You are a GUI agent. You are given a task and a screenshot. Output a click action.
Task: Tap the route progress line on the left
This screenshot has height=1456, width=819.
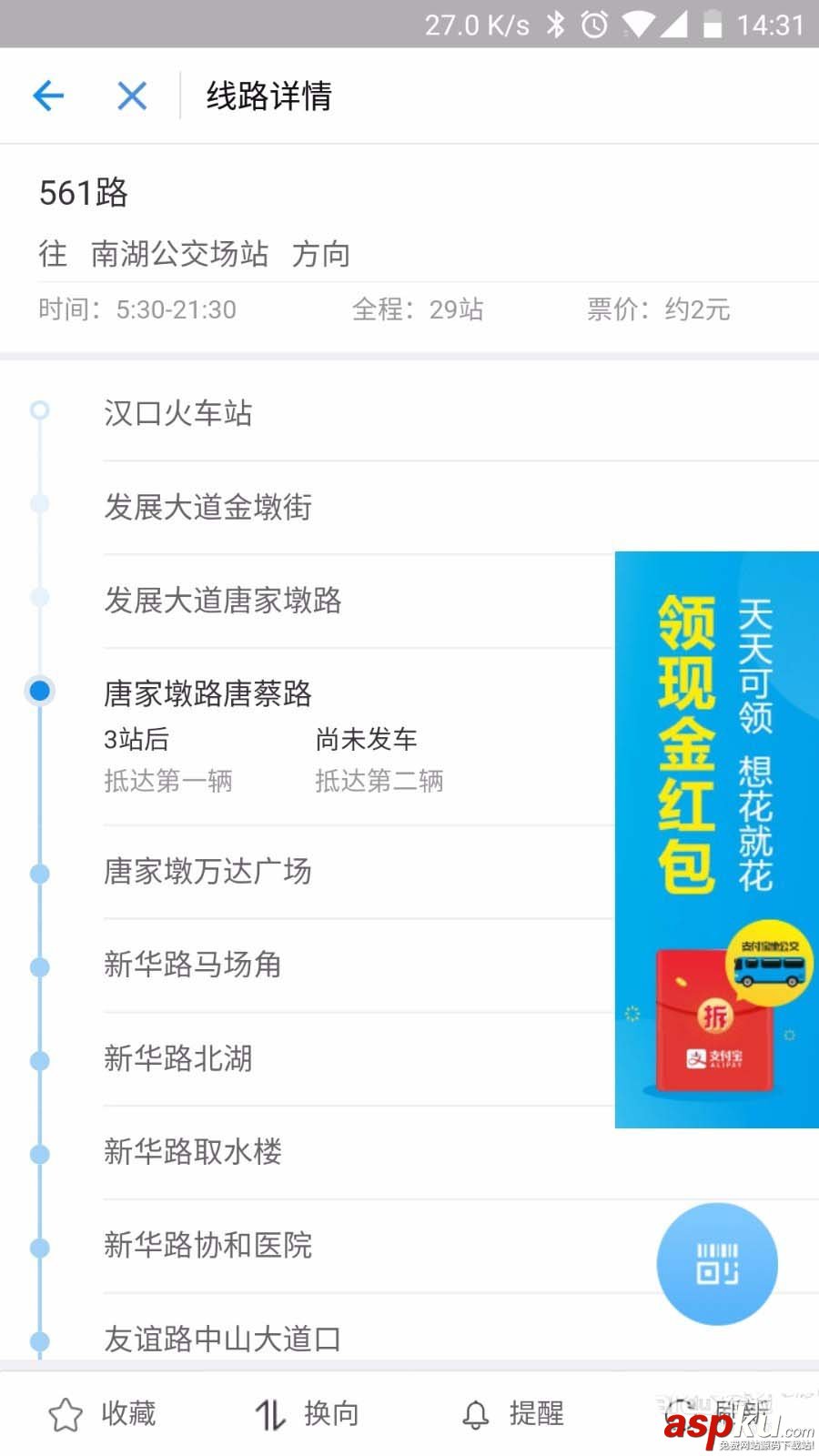(x=39, y=1001)
